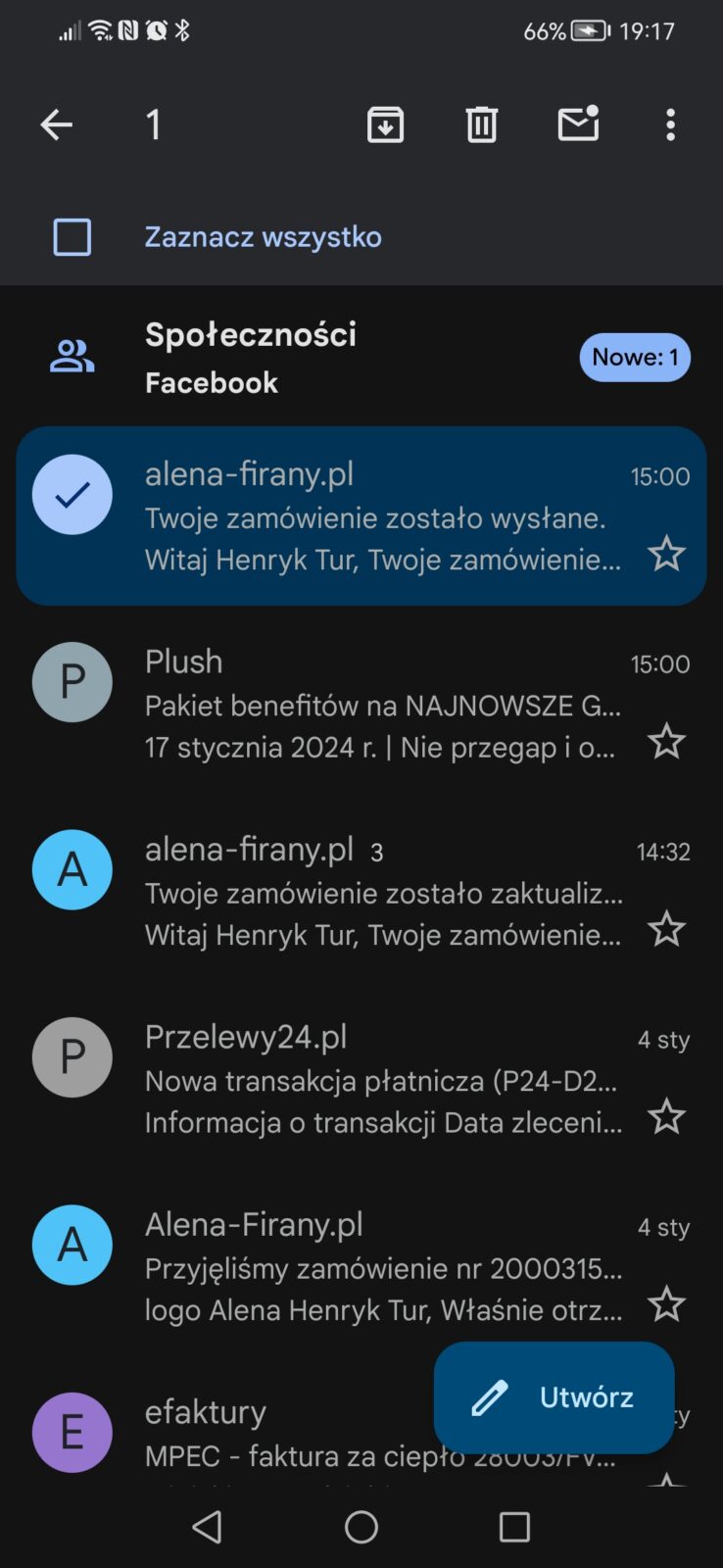The width and height of the screenshot is (723, 1568).
Task: Delete the selected message
Action: [480, 124]
